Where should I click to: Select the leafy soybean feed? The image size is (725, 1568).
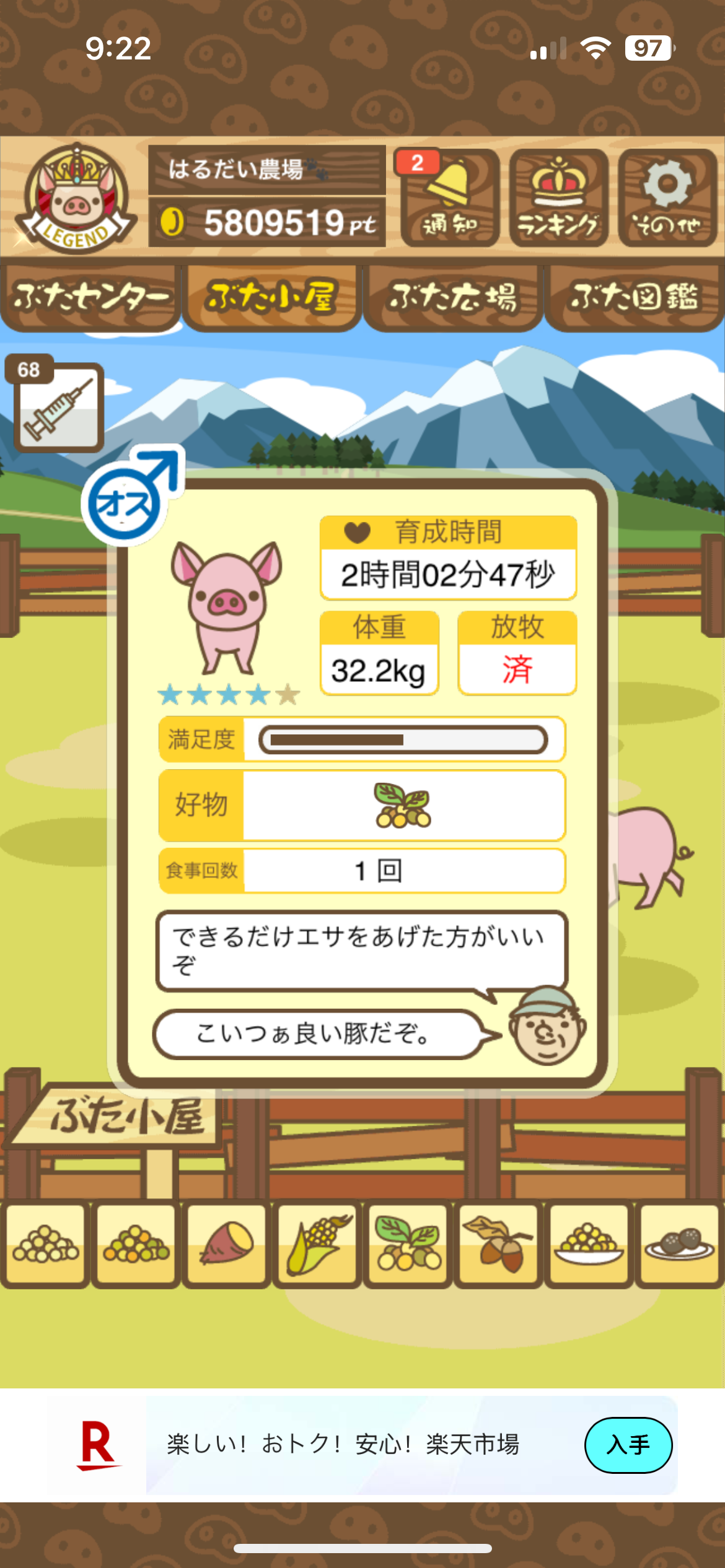click(408, 1244)
